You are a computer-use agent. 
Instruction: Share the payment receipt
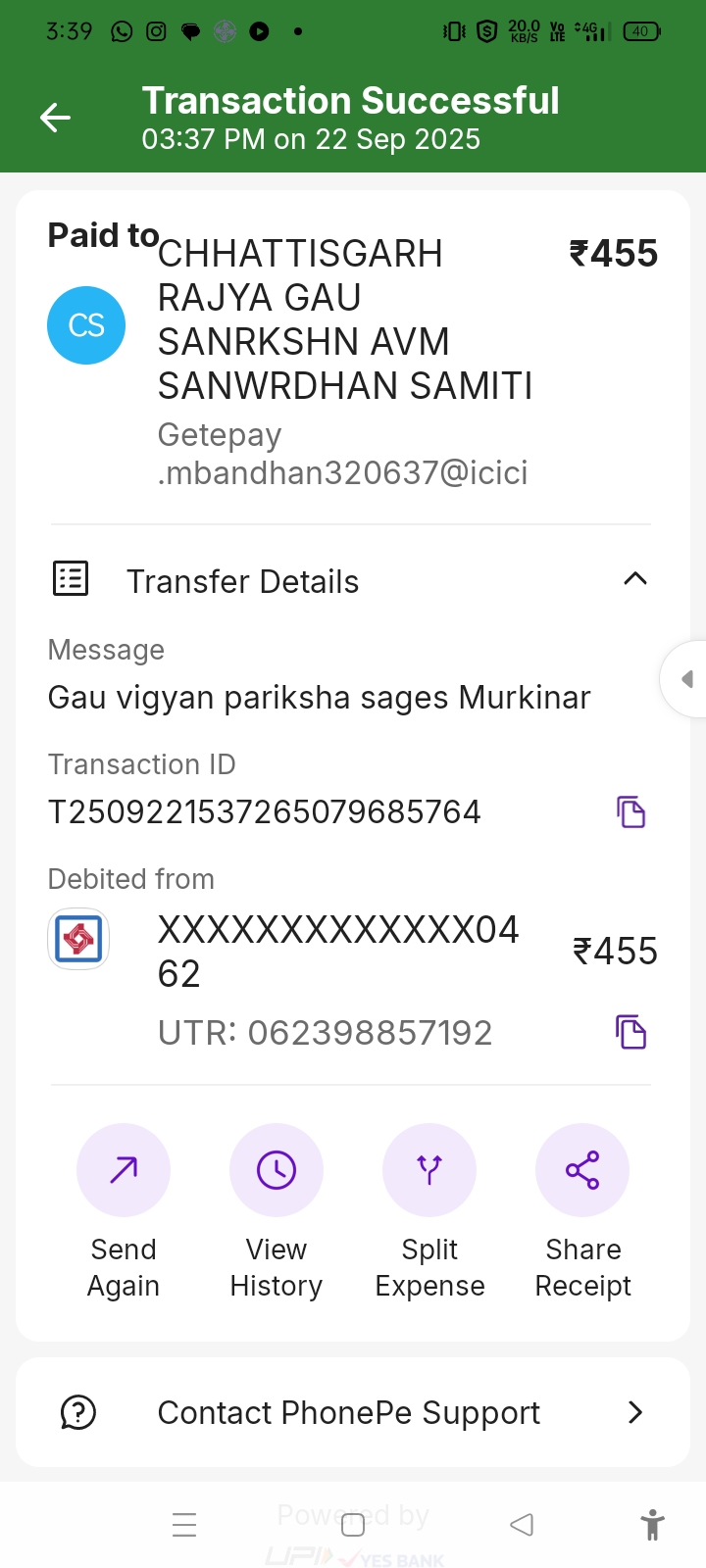click(582, 1170)
